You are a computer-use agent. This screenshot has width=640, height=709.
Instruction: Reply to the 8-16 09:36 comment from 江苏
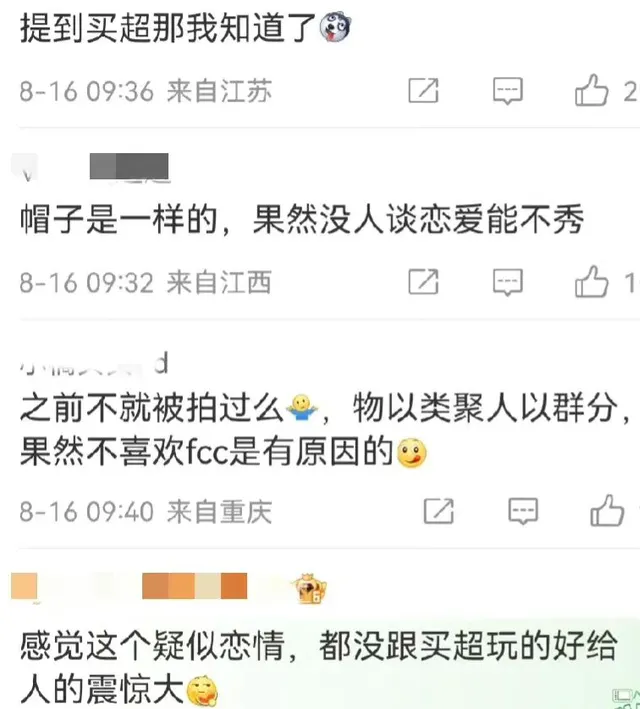(508, 91)
